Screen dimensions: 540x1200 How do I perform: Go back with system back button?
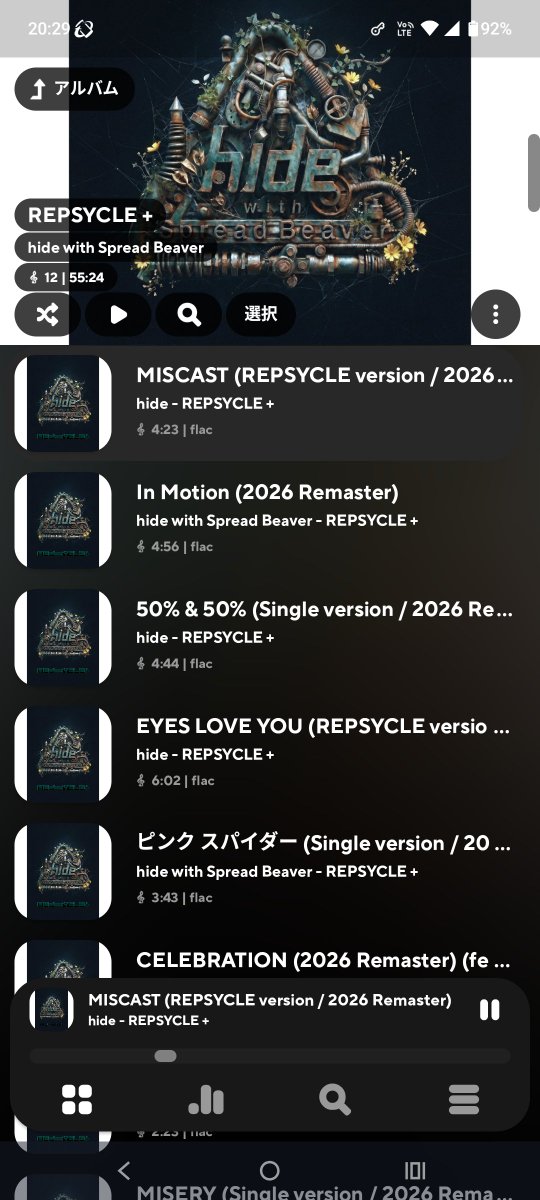124,1171
